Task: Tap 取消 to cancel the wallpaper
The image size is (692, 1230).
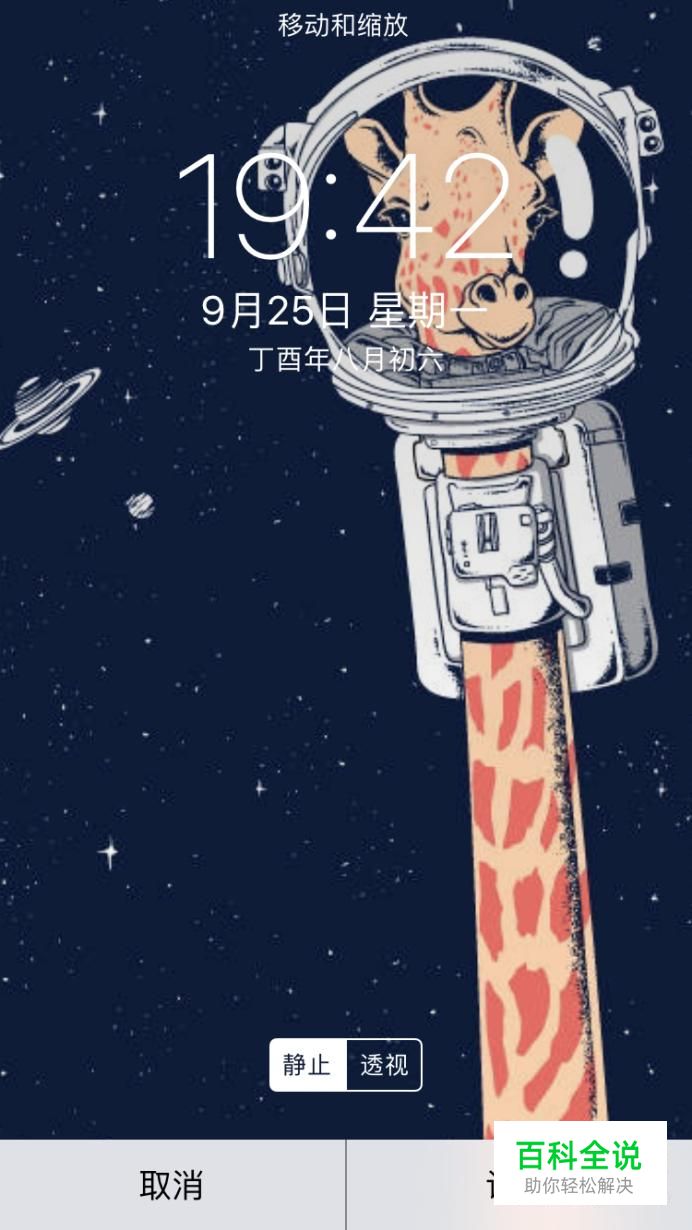Action: (x=172, y=1186)
